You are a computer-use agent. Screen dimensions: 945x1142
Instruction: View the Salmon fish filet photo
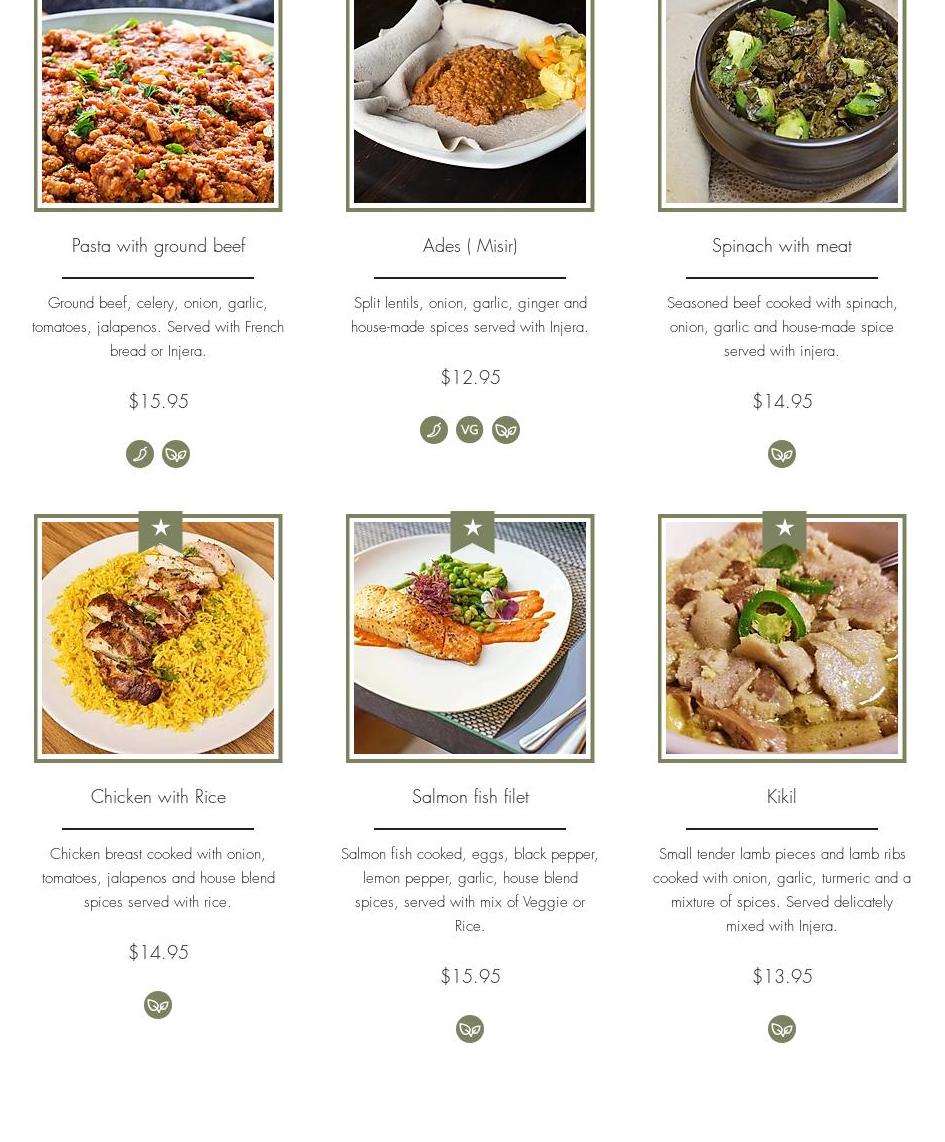tap(470, 638)
